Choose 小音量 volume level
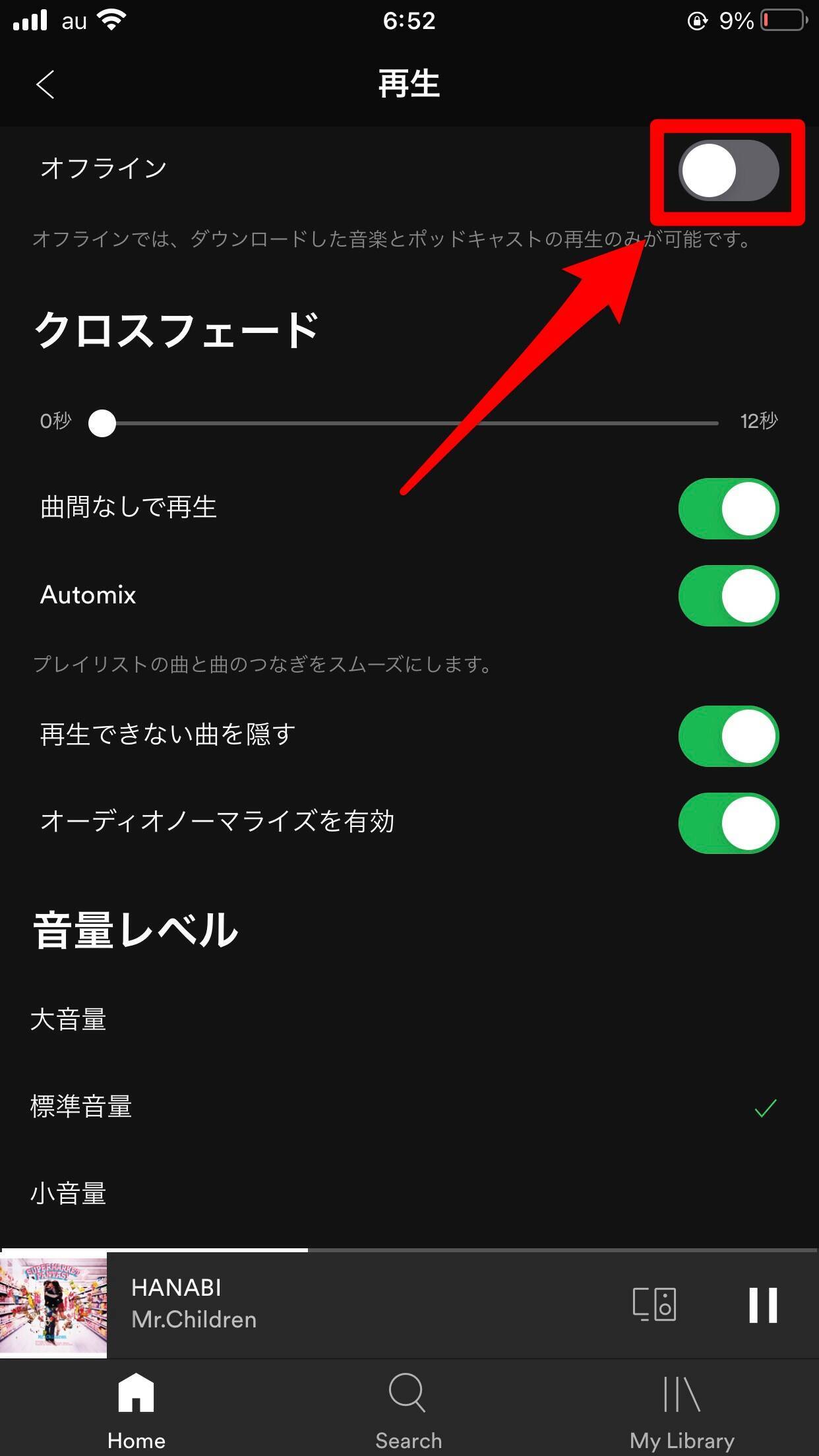Screen dimensions: 819x1456 click(69, 1194)
